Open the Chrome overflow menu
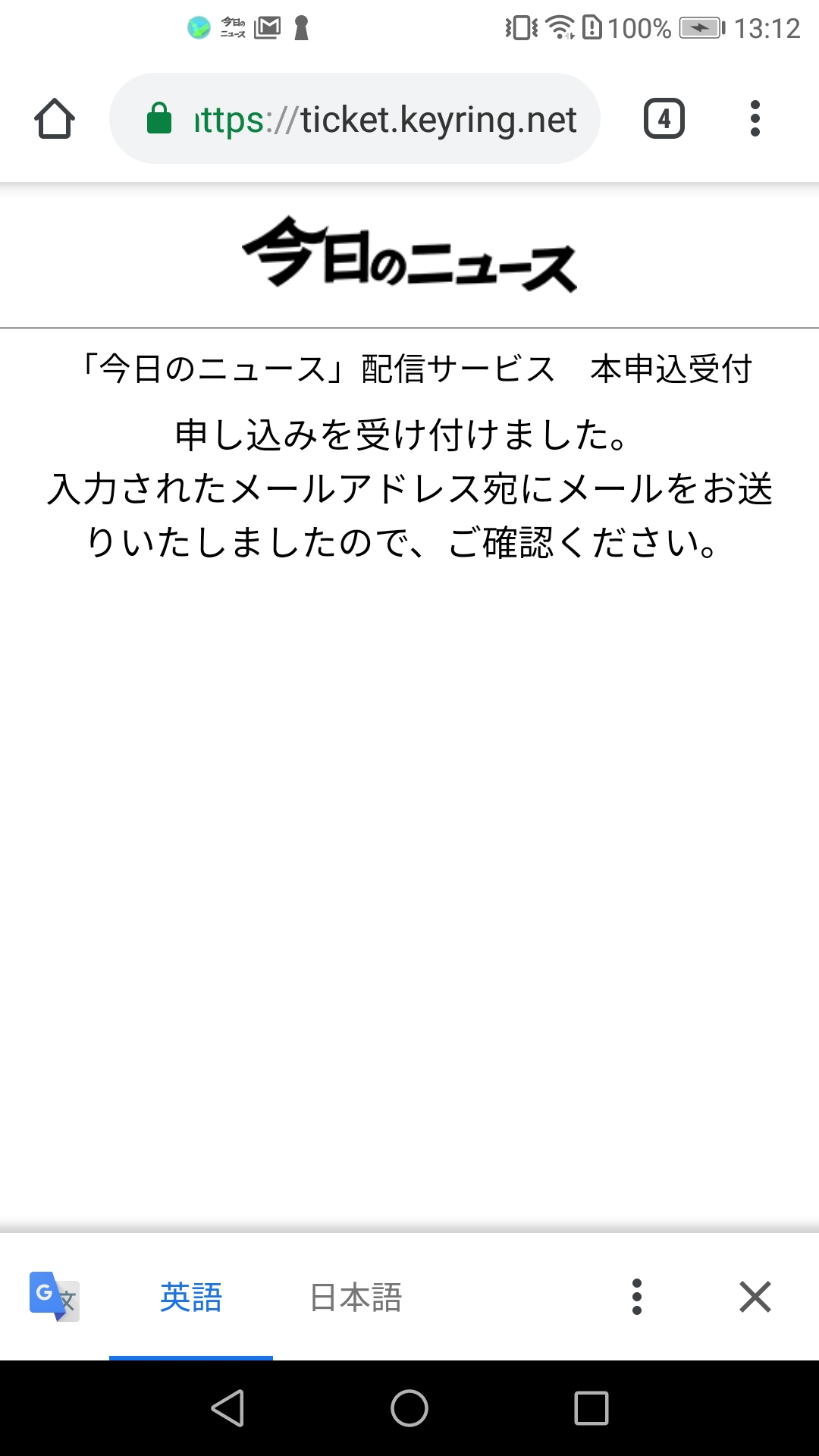This screenshot has height=1456, width=819. tap(755, 119)
